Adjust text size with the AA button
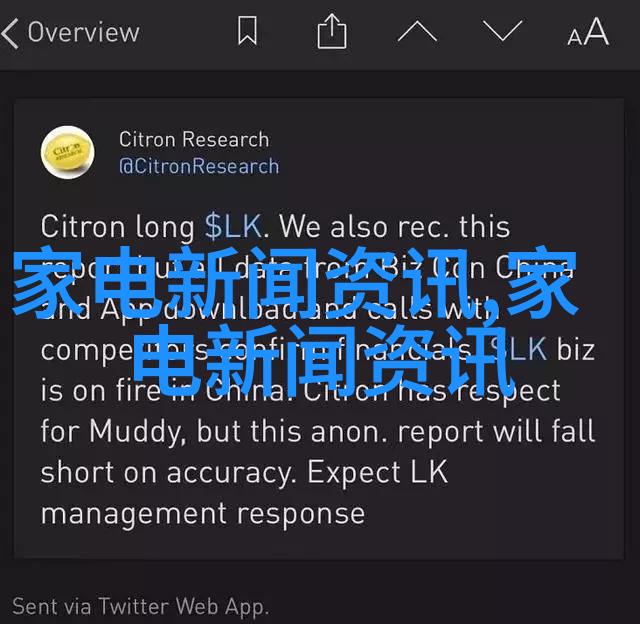 (588, 33)
